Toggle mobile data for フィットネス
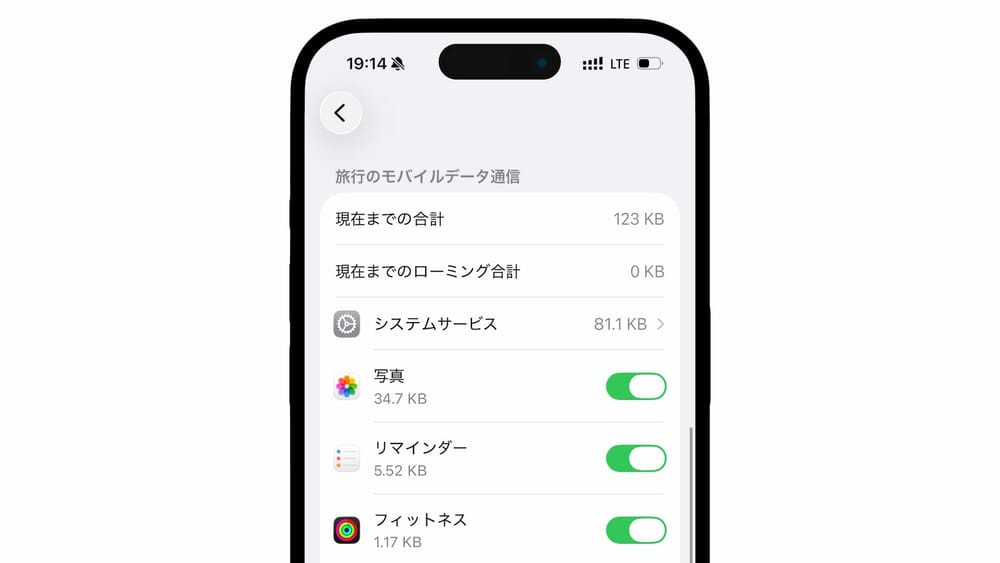This screenshot has width=1000, height=563. tap(635, 530)
